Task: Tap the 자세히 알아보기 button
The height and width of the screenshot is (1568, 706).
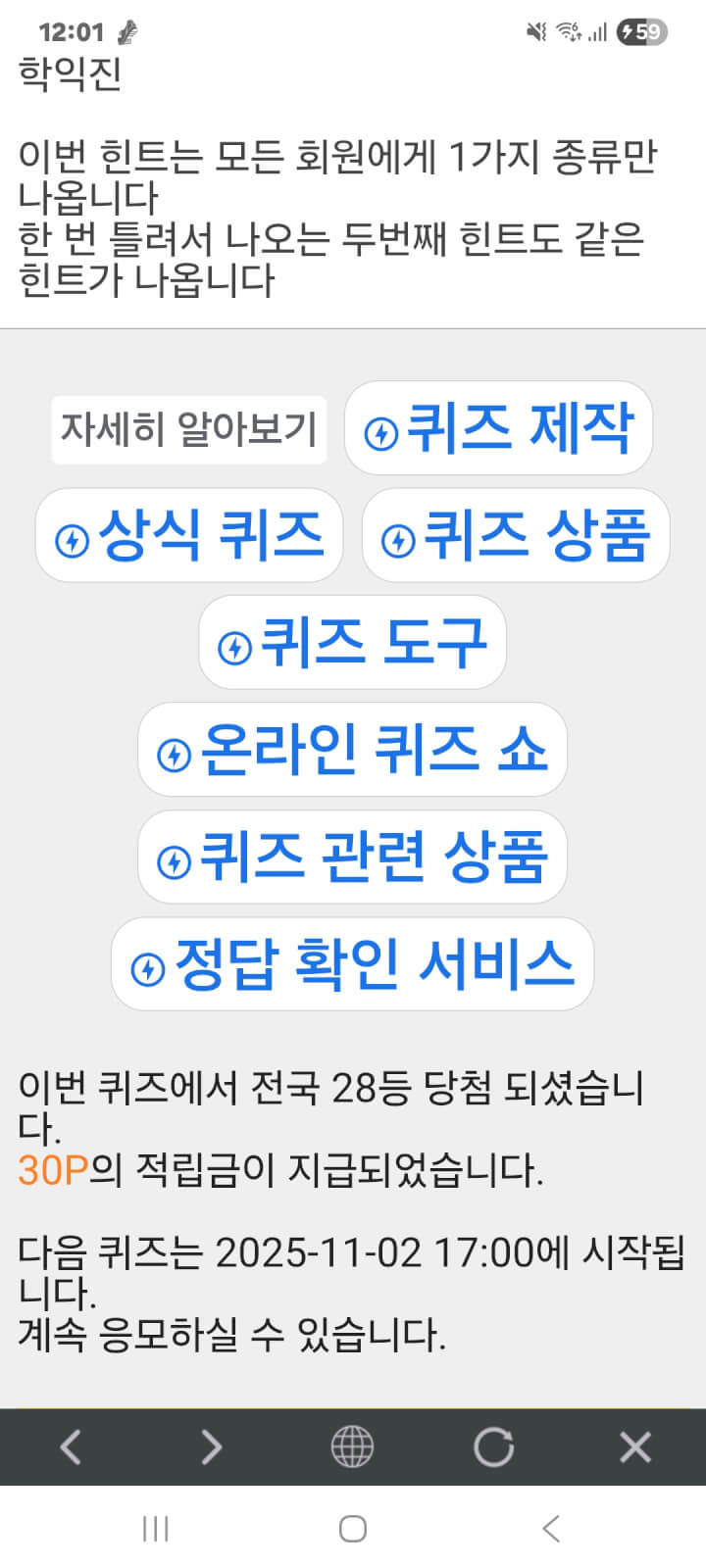Action: (188, 429)
